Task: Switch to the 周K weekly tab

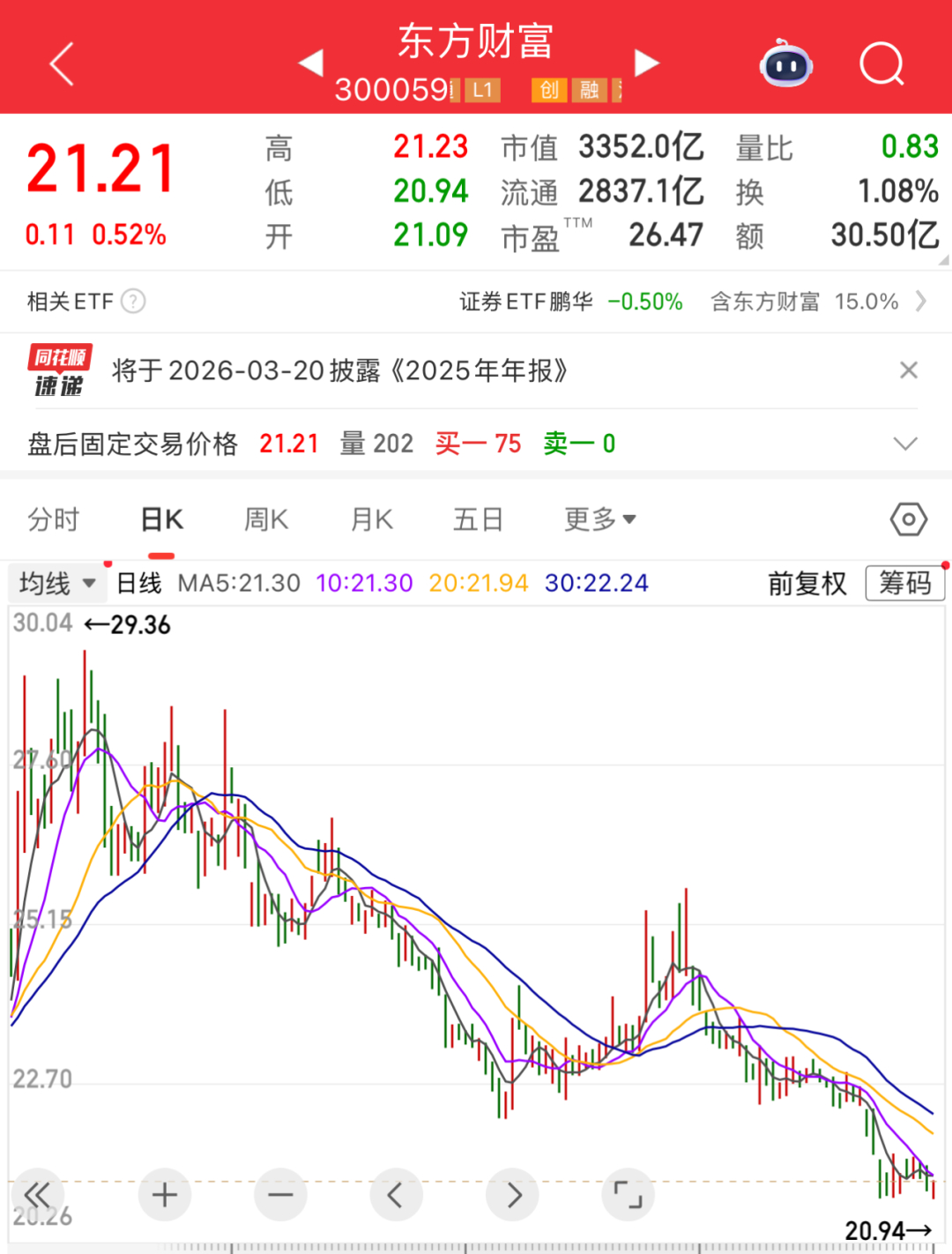Action: coord(264,519)
